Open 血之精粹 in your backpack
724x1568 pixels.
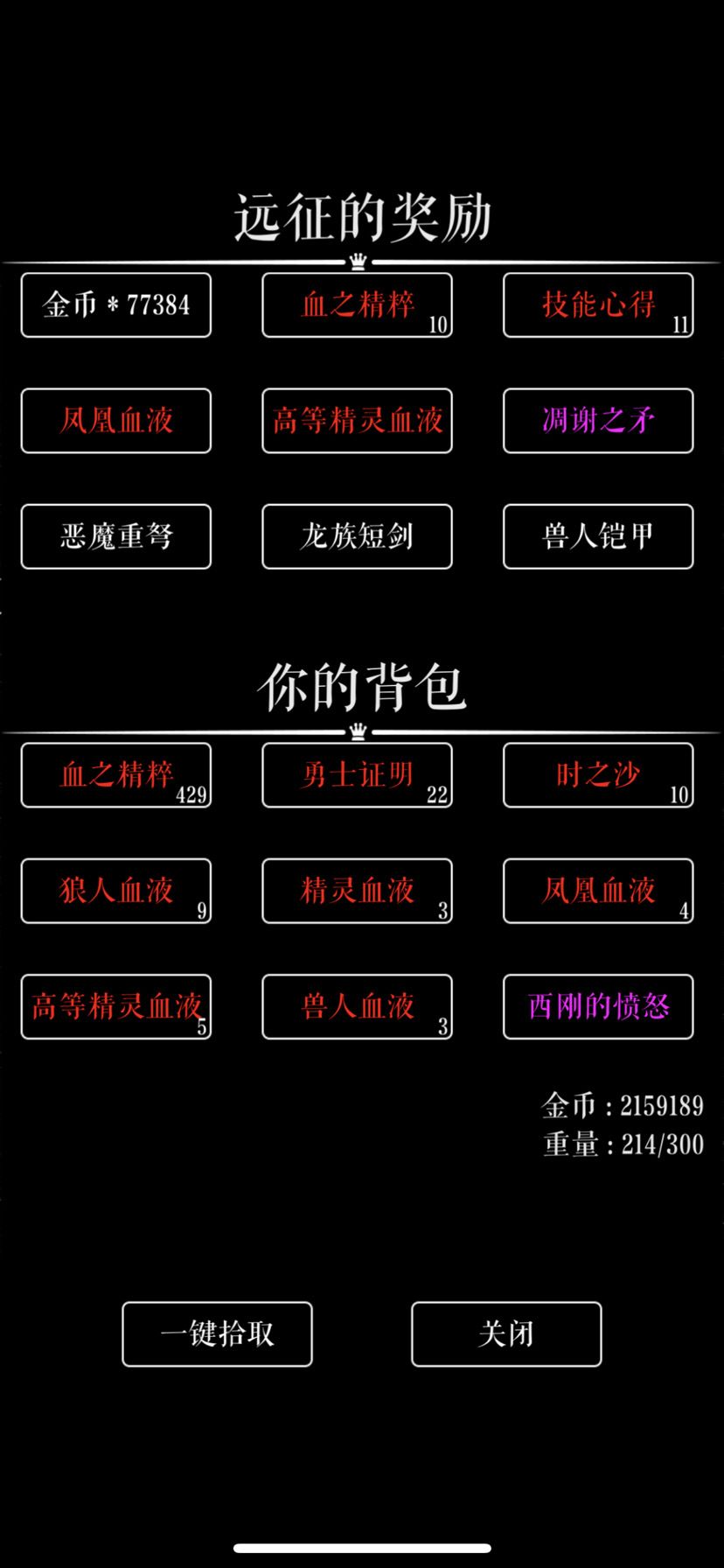click(x=115, y=775)
